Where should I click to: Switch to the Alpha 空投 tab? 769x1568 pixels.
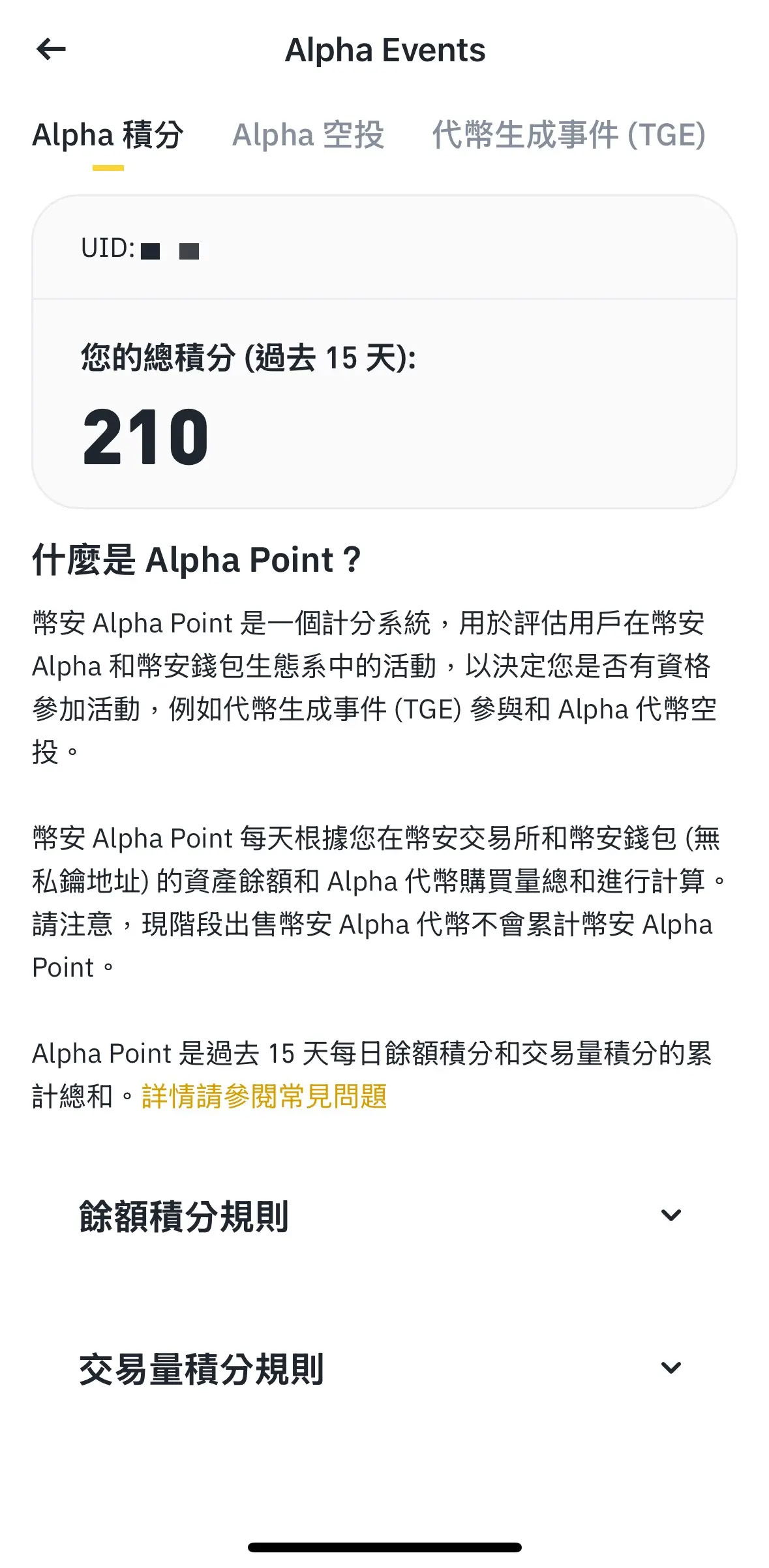pos(308,135)
